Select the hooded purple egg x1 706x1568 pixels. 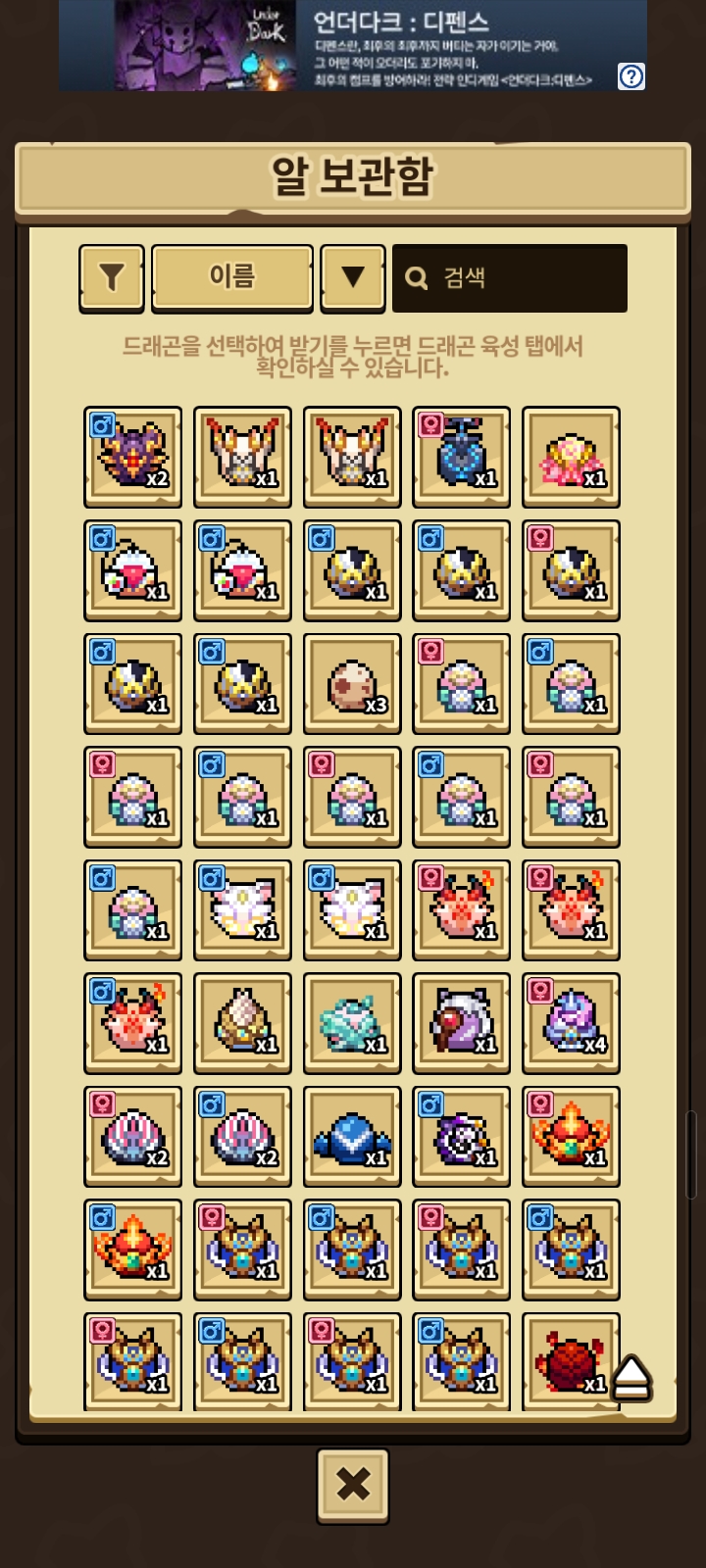coord(461,1023)
